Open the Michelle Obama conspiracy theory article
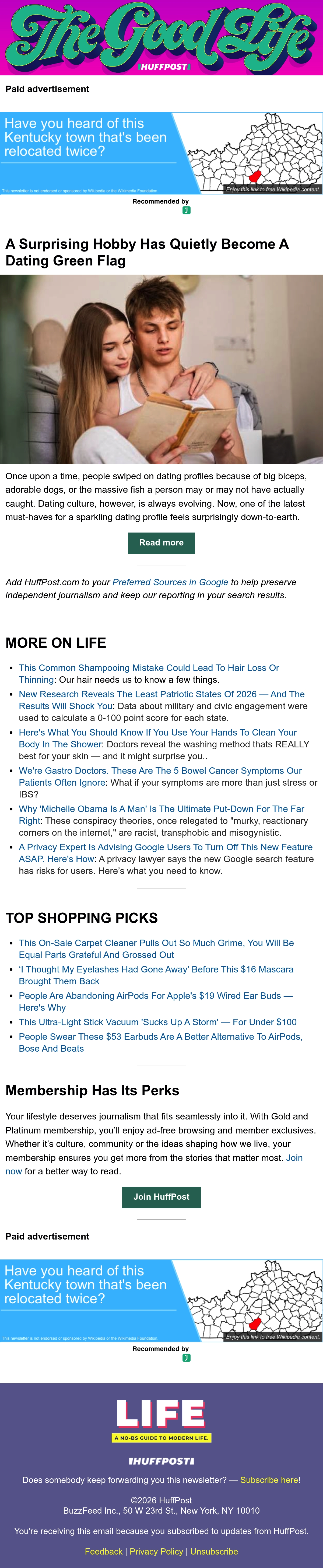323x1568 pixels. pos(161,815)
